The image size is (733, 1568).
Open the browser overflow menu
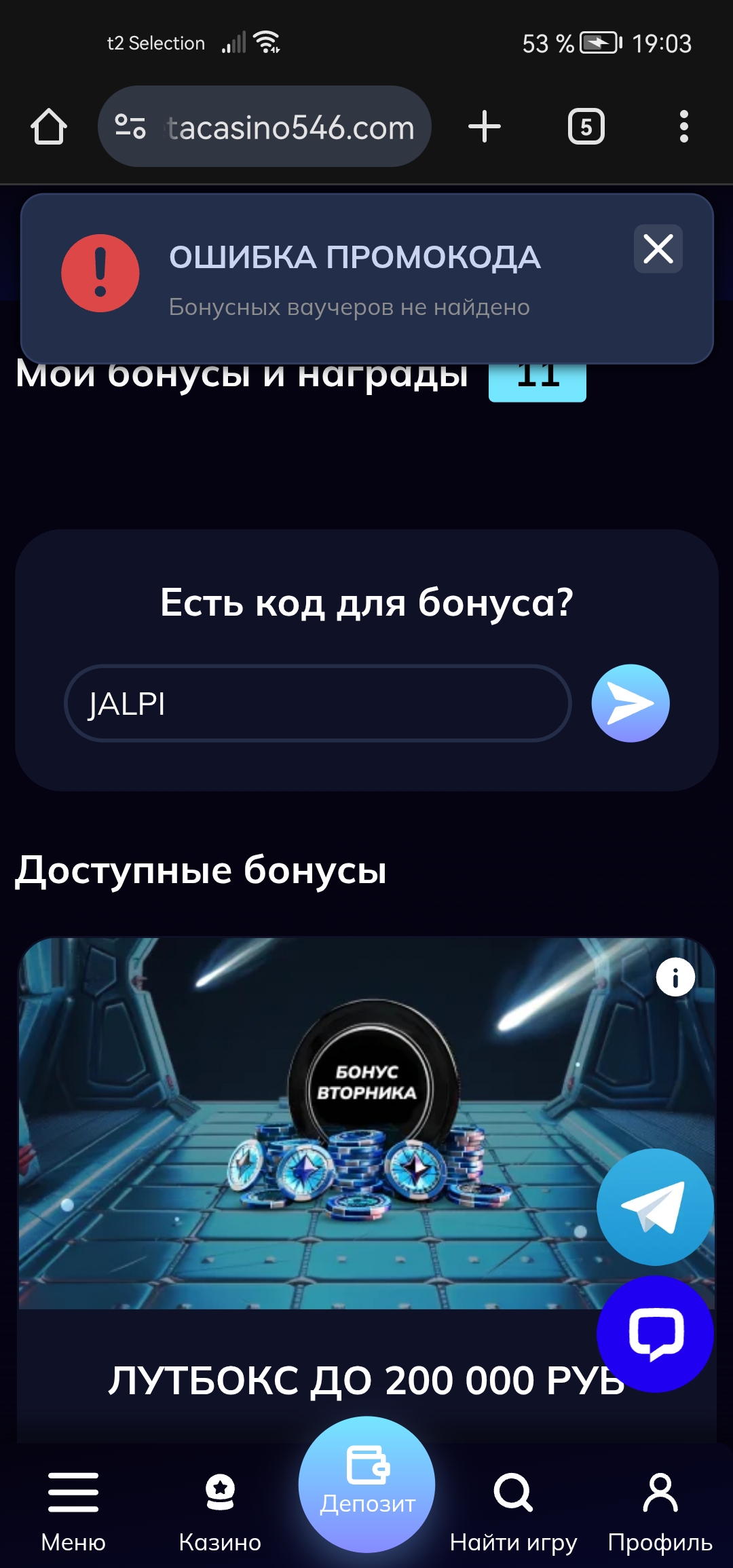click(x=683, y=127)
